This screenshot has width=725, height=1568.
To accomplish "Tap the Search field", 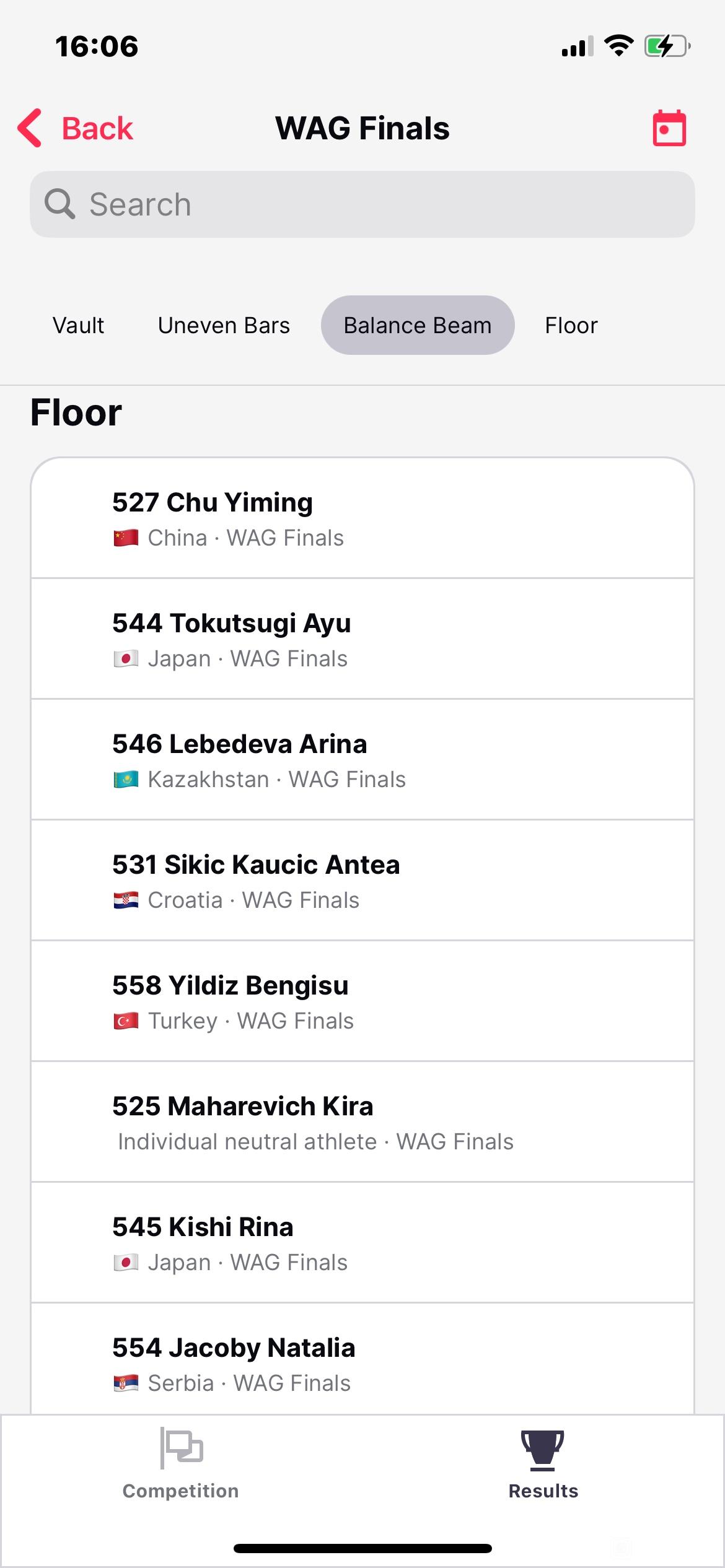I will tap(362, 204).
